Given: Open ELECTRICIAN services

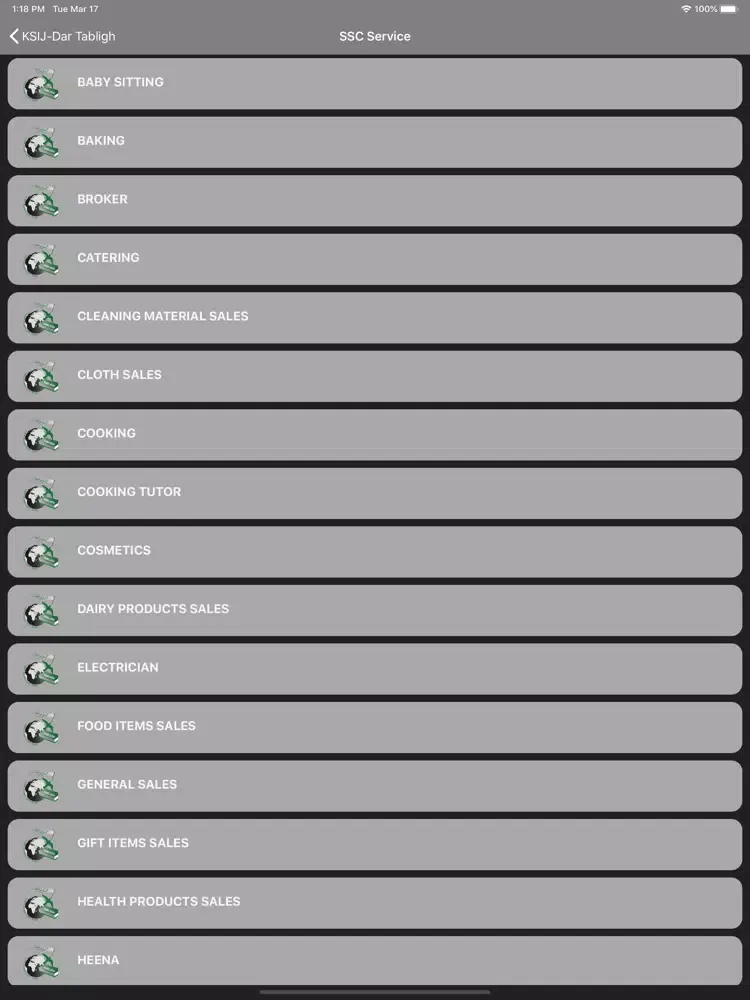Looking at the screenshot, I should pos(375,668).
